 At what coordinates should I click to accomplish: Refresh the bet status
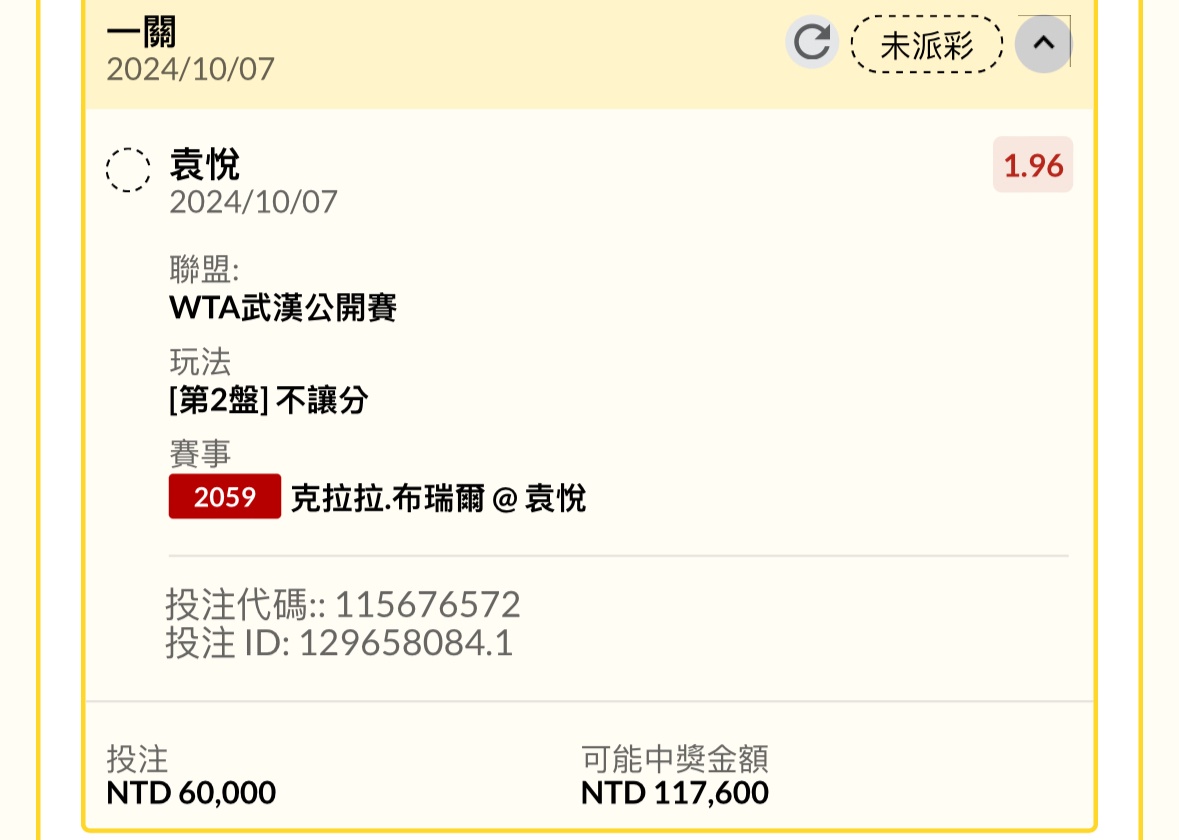coord(811,43)
